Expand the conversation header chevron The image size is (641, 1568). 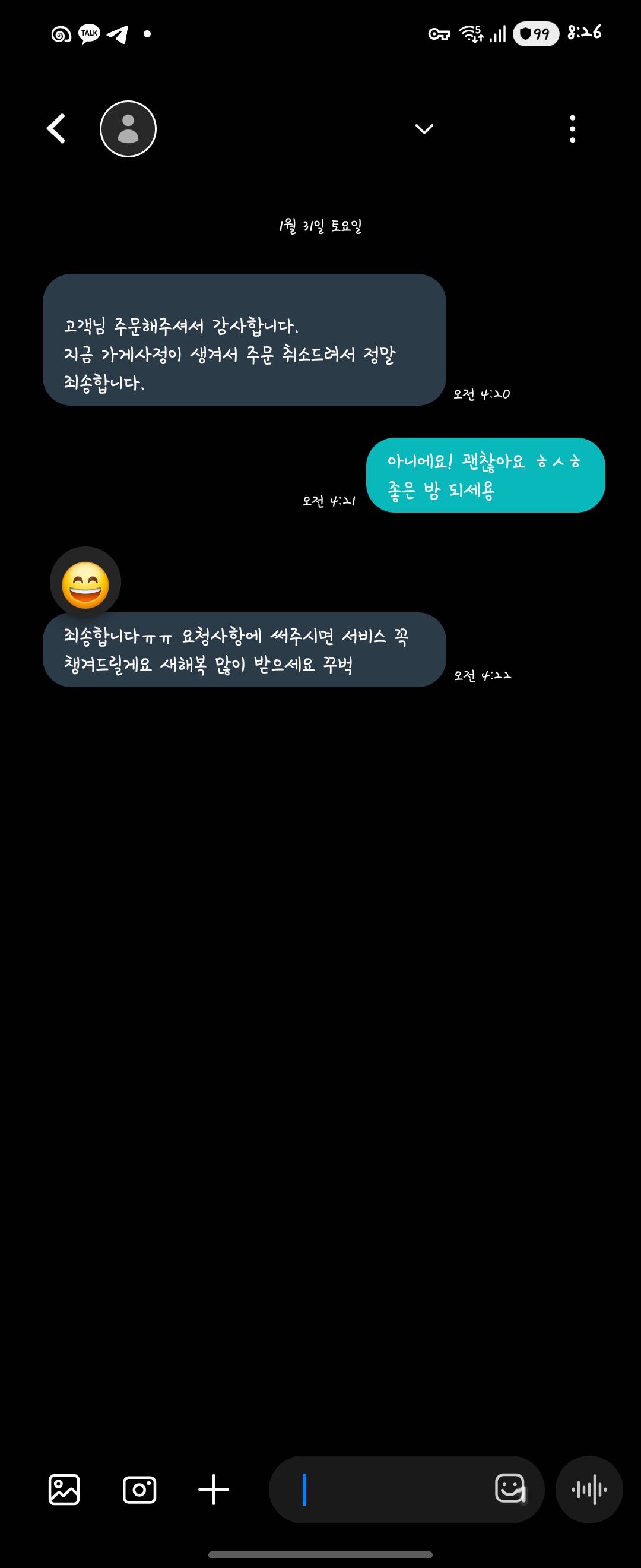(x=424, y=128)
